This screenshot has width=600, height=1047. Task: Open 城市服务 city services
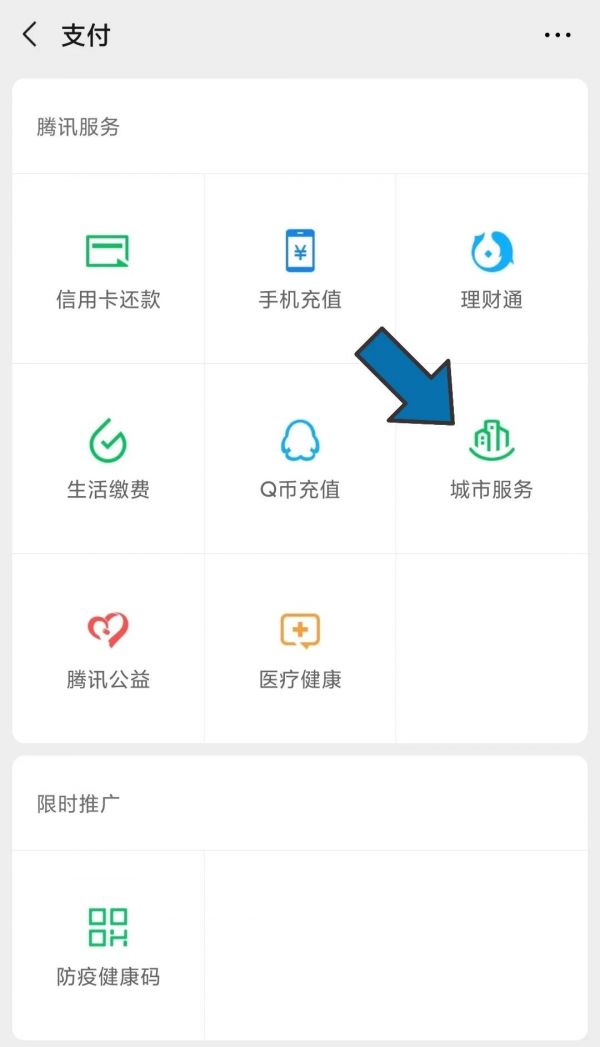pos(492,459)
